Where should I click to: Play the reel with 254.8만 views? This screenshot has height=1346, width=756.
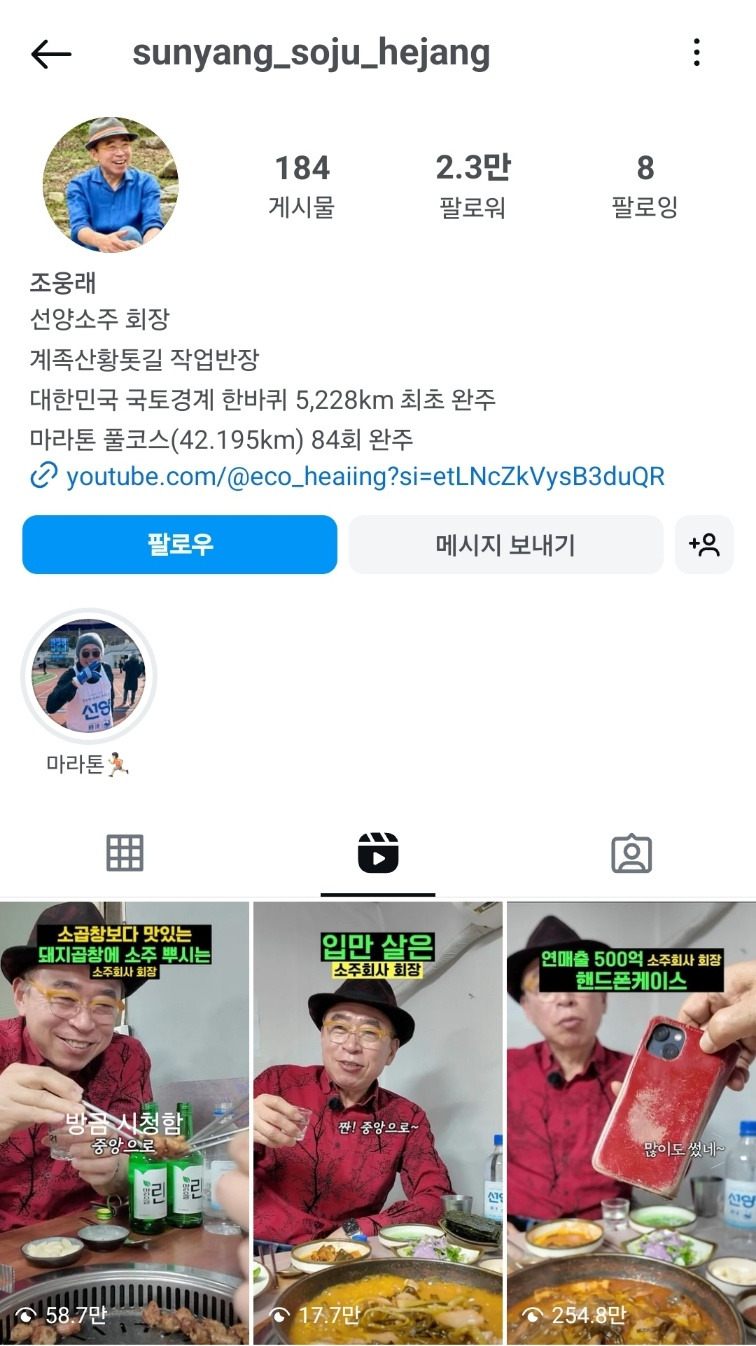click(x=632, y=1120)
